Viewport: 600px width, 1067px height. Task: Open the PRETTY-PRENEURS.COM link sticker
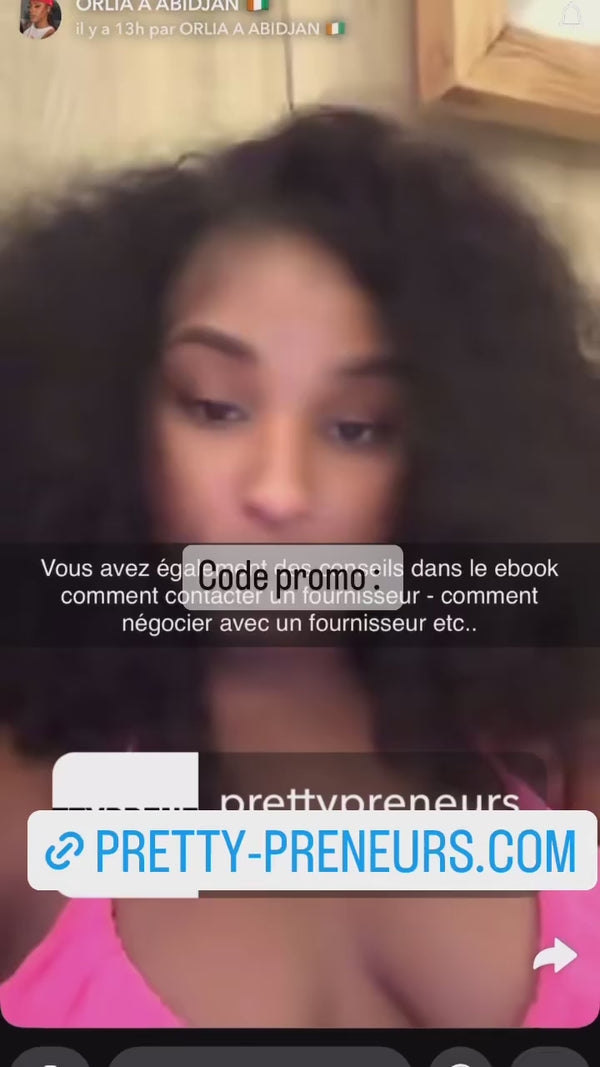click(x=311, y=851)
